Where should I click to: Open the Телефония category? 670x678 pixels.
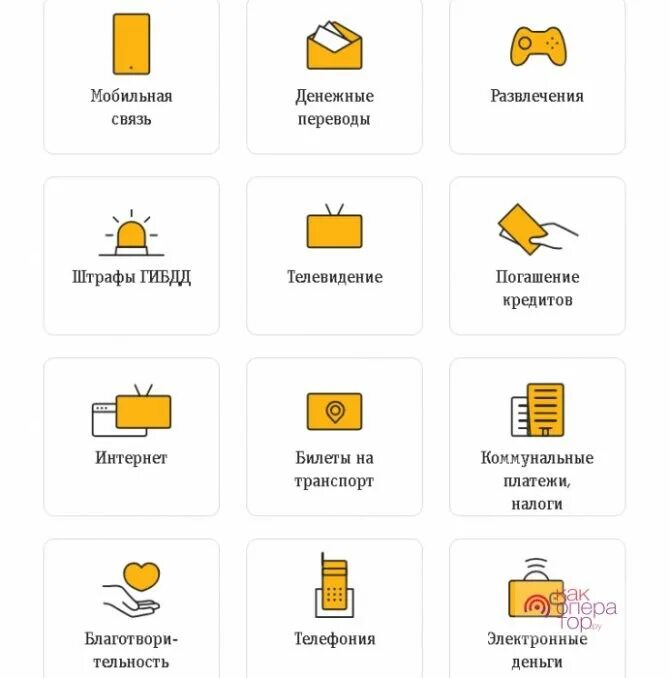[334, 610]
